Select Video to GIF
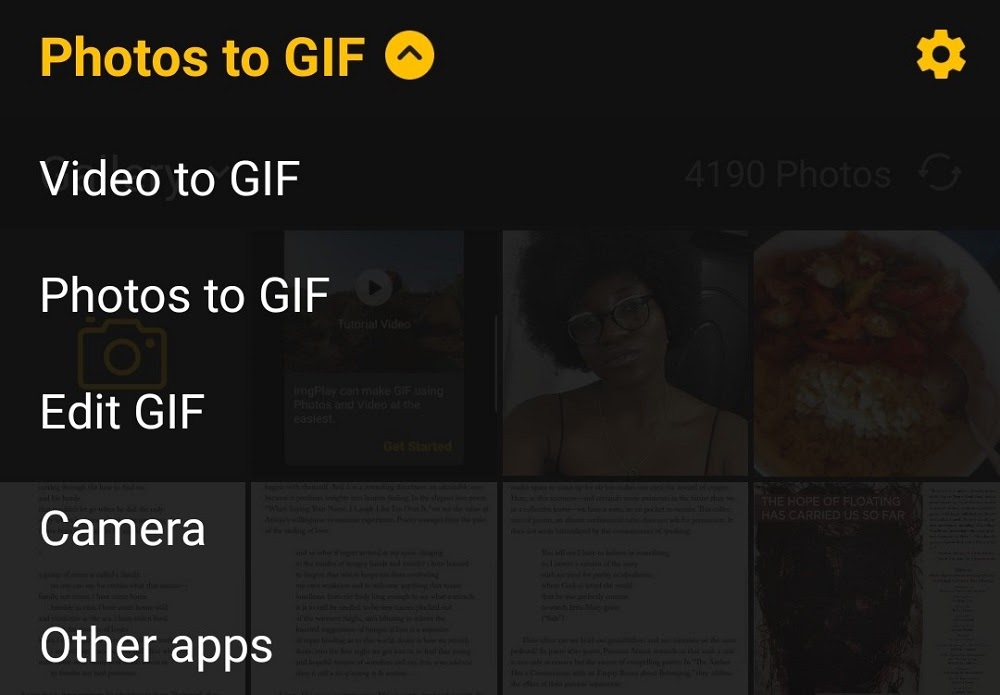The width and height of the screenshot is (1000, 695). pos(170,180)
